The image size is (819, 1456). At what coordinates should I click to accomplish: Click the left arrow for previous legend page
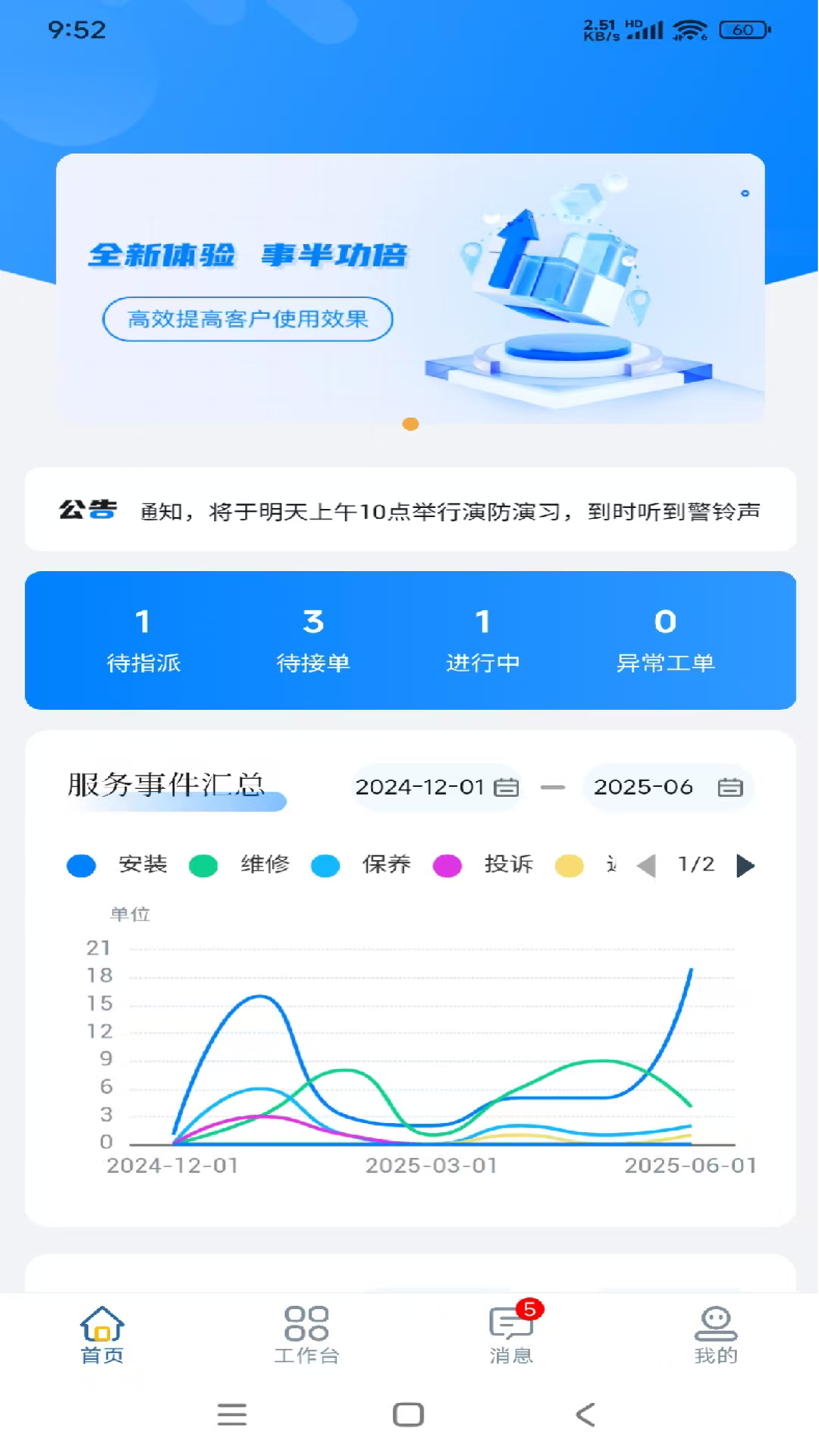(648, 864)
